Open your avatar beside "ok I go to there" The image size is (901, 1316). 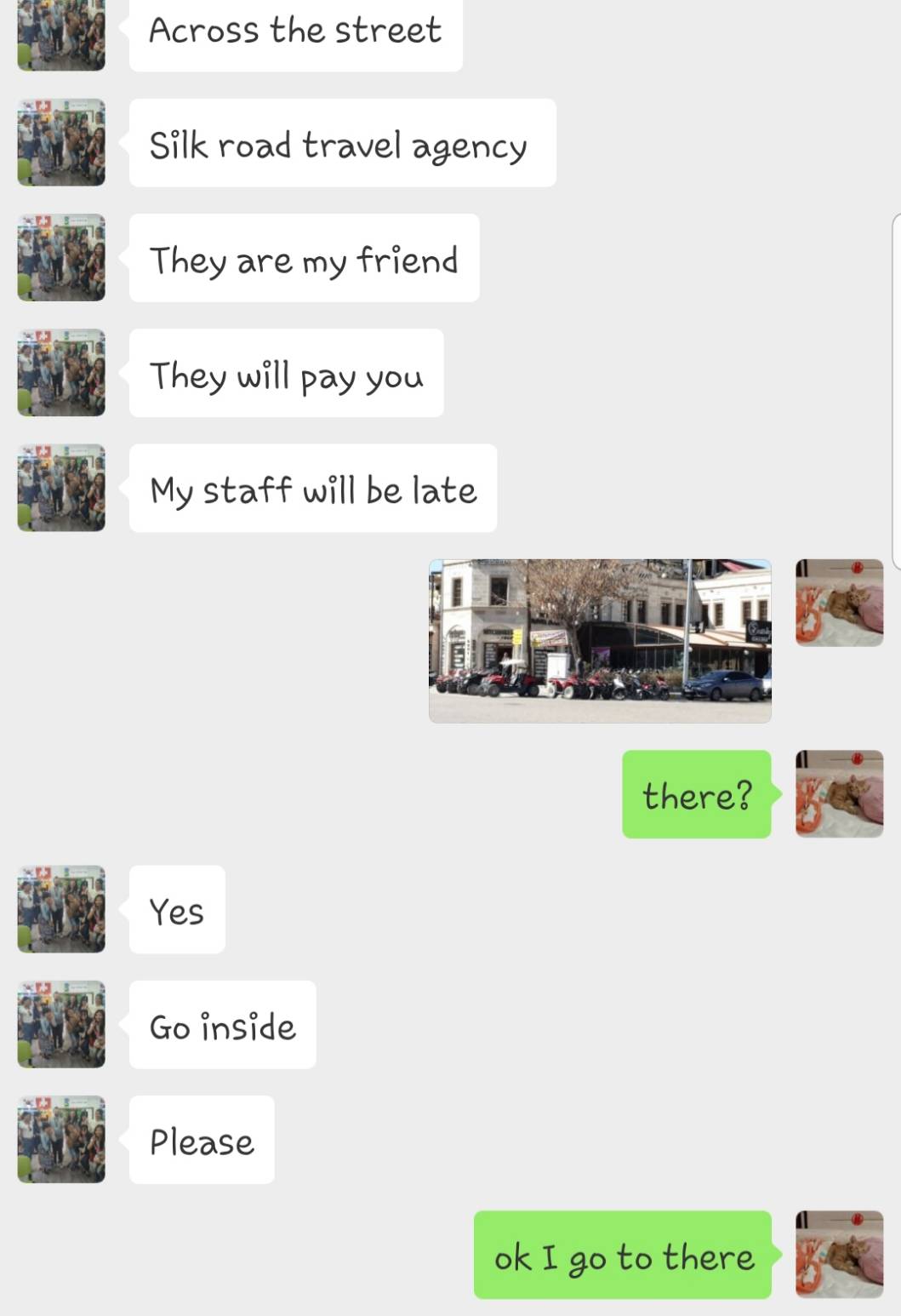[x=839, y=1254]
